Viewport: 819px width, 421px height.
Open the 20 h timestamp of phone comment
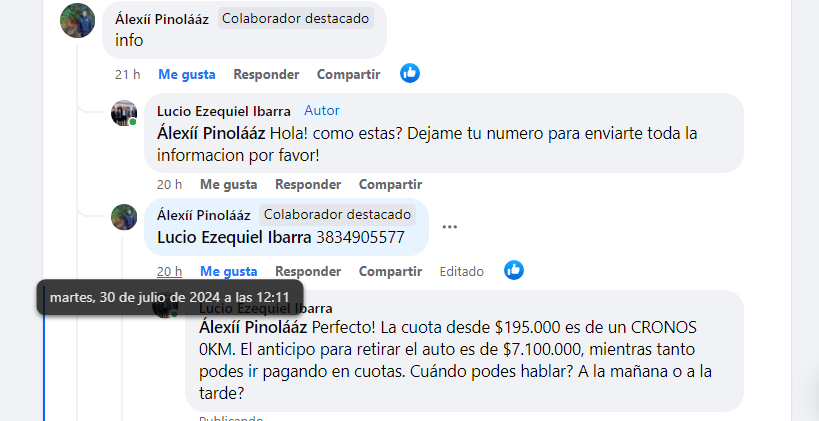click(169, 271)
